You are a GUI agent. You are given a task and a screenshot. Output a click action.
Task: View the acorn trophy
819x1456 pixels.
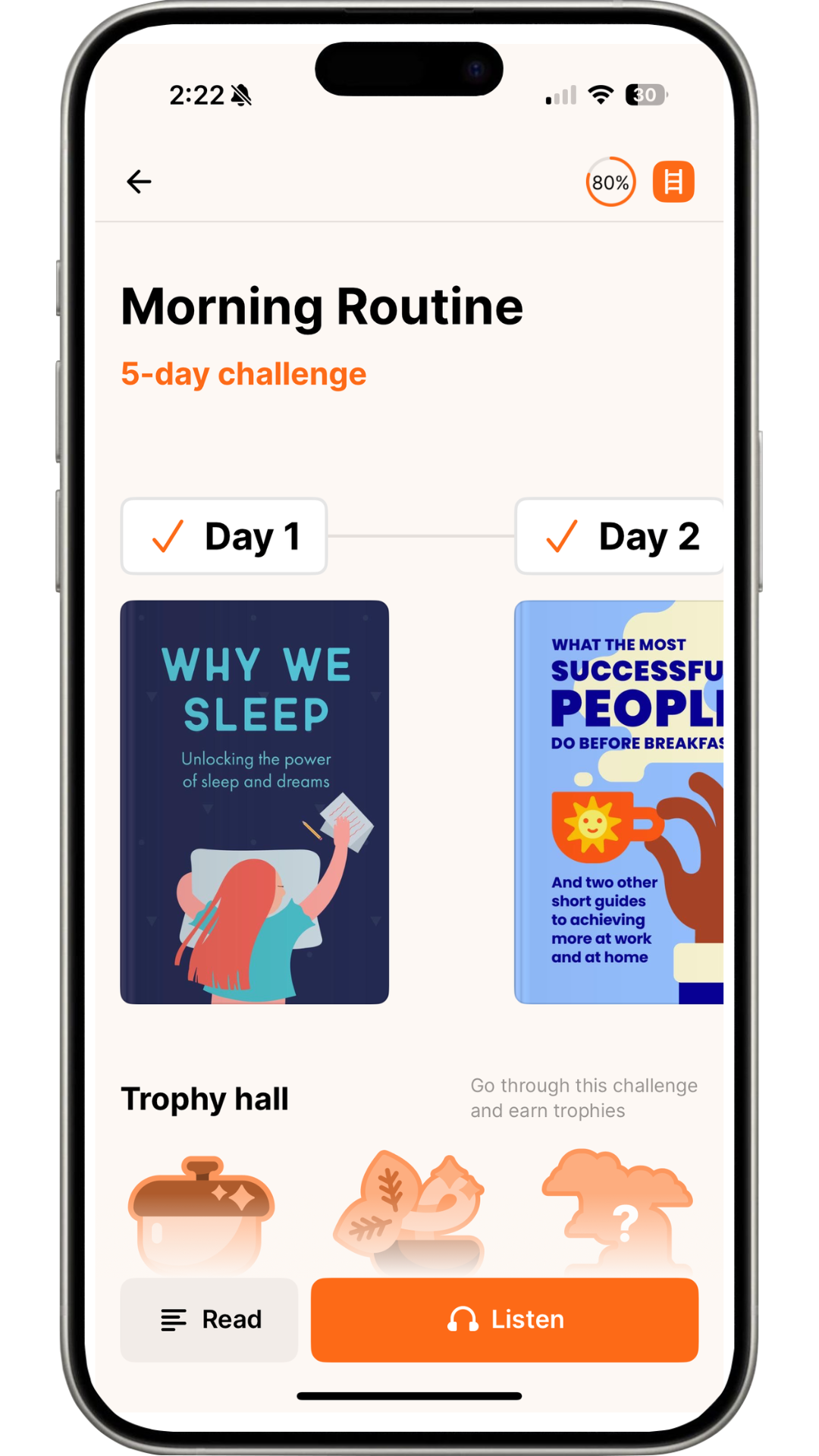tap(201, 1212)
